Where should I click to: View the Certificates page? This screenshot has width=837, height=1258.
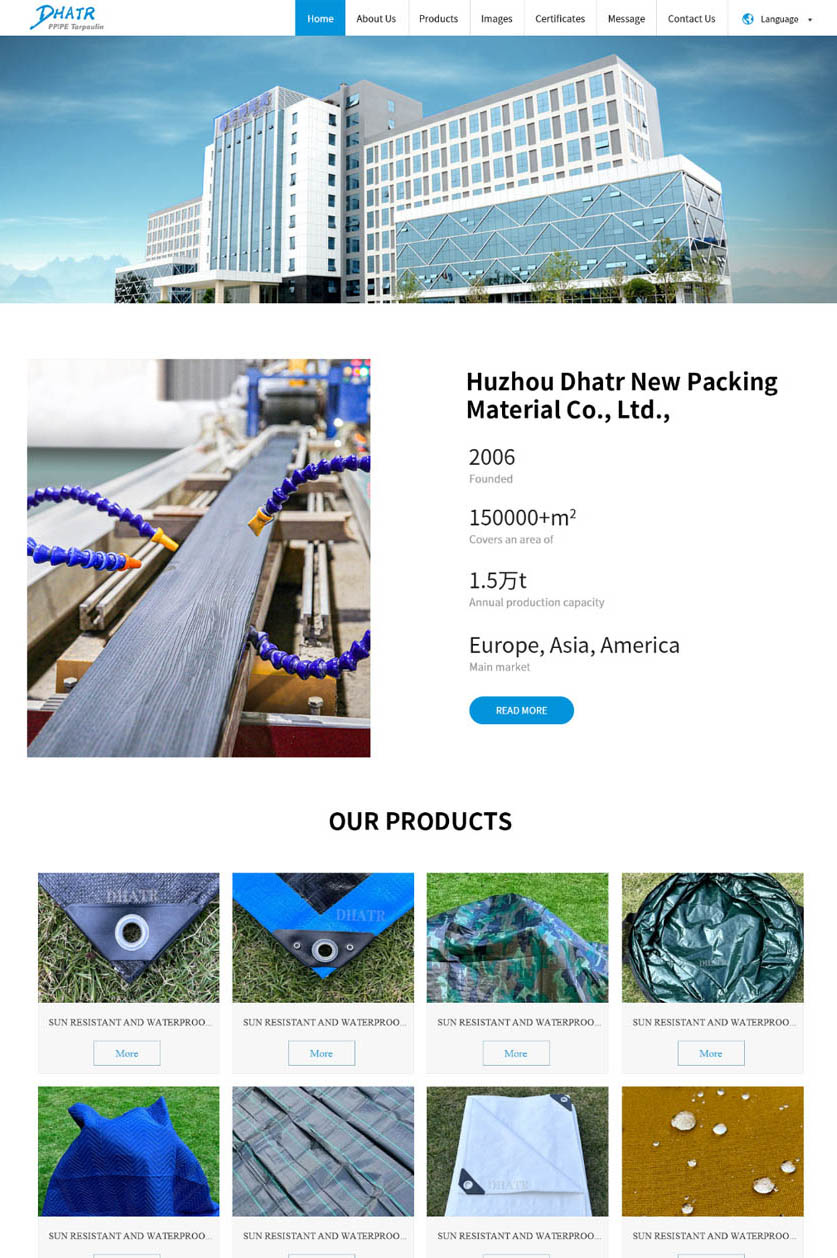[560, 18]
